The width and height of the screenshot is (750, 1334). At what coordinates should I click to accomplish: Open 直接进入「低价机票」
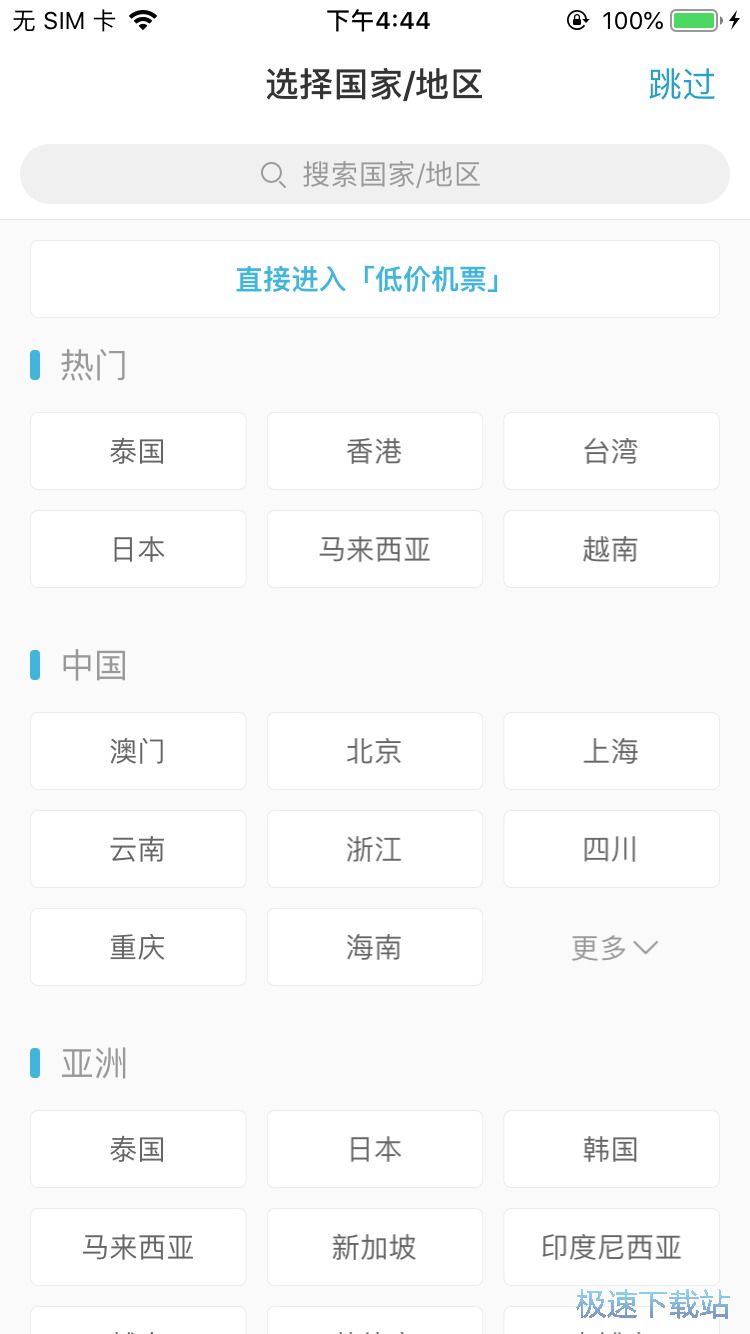click(375, 279)
